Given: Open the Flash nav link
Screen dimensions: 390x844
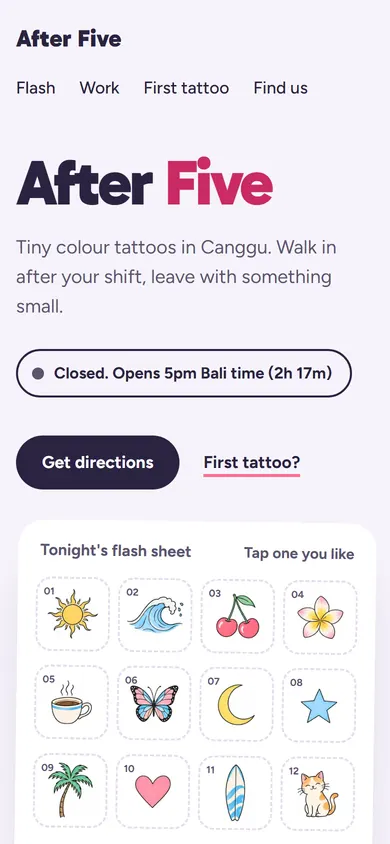Looking at the screenshot, I should (x=36, y=88).
